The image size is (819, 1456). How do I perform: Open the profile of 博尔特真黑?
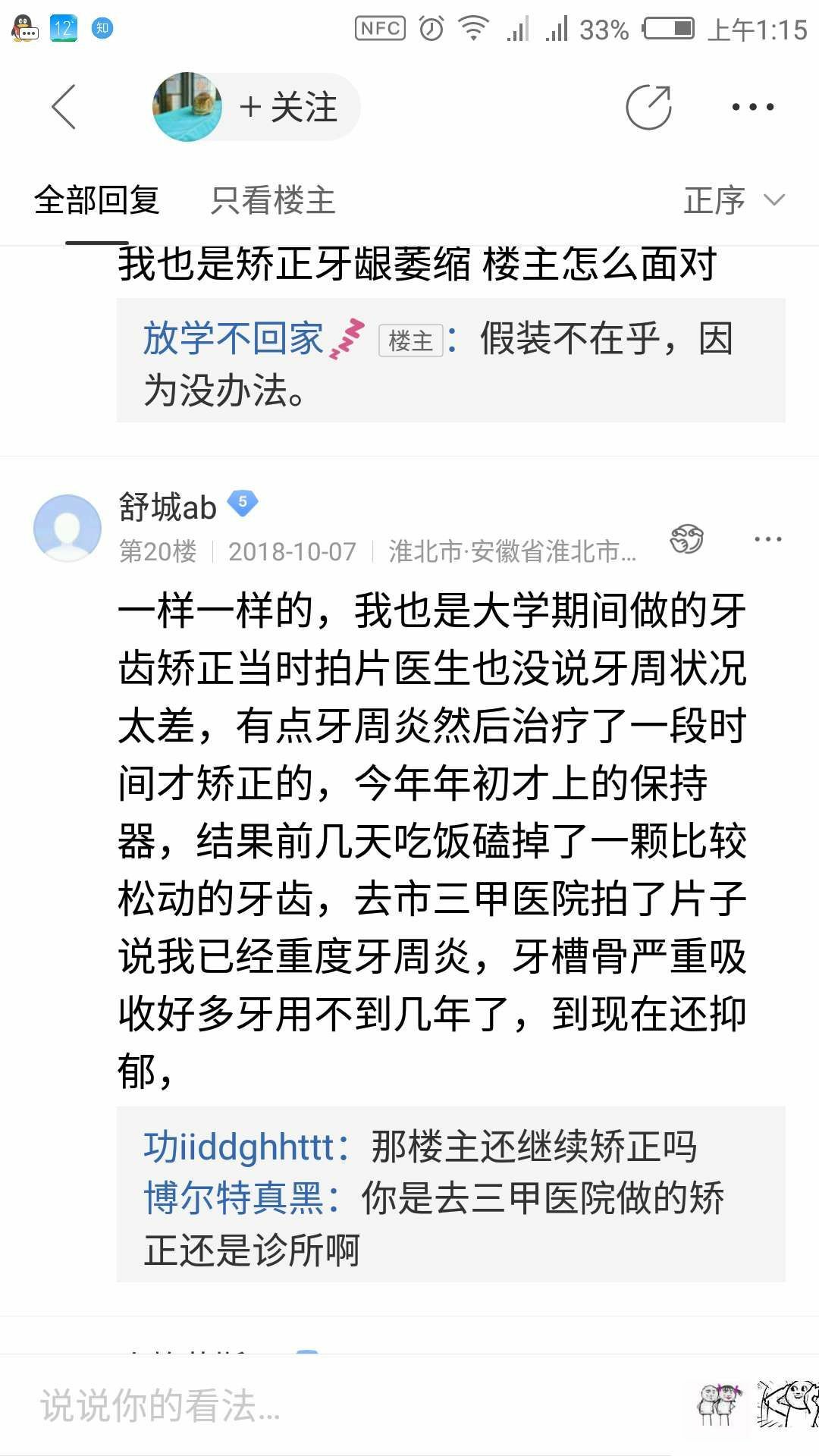pos(234,1199)
